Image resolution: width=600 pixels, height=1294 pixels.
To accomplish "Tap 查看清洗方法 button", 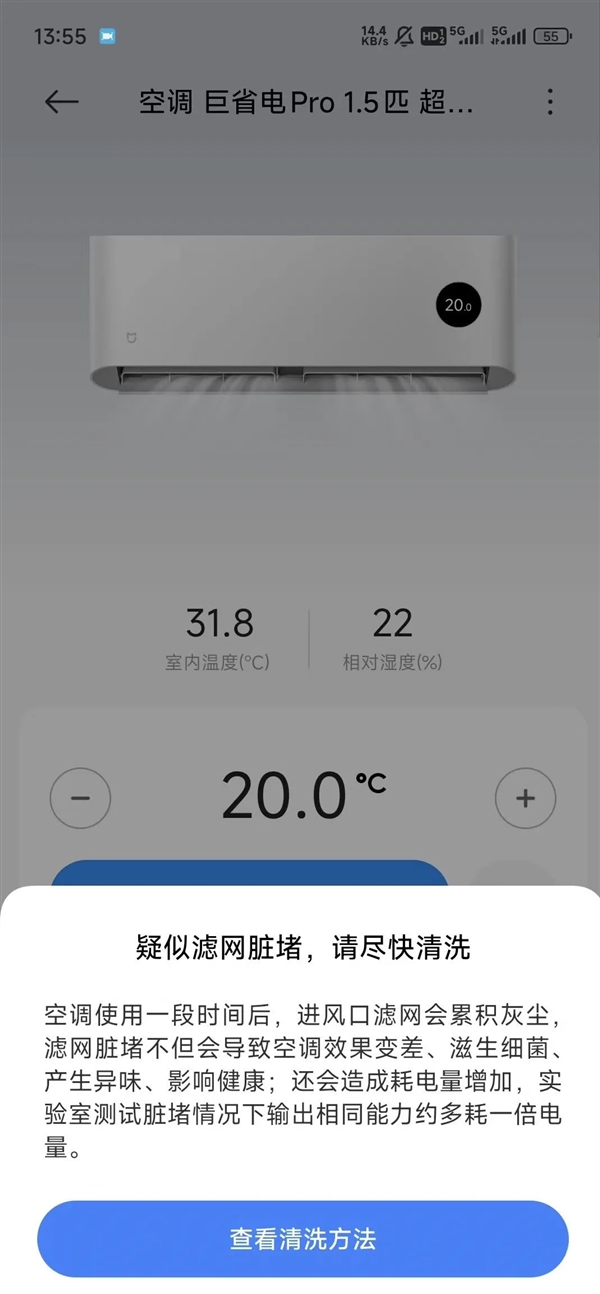I will [x=302, y=1239].
